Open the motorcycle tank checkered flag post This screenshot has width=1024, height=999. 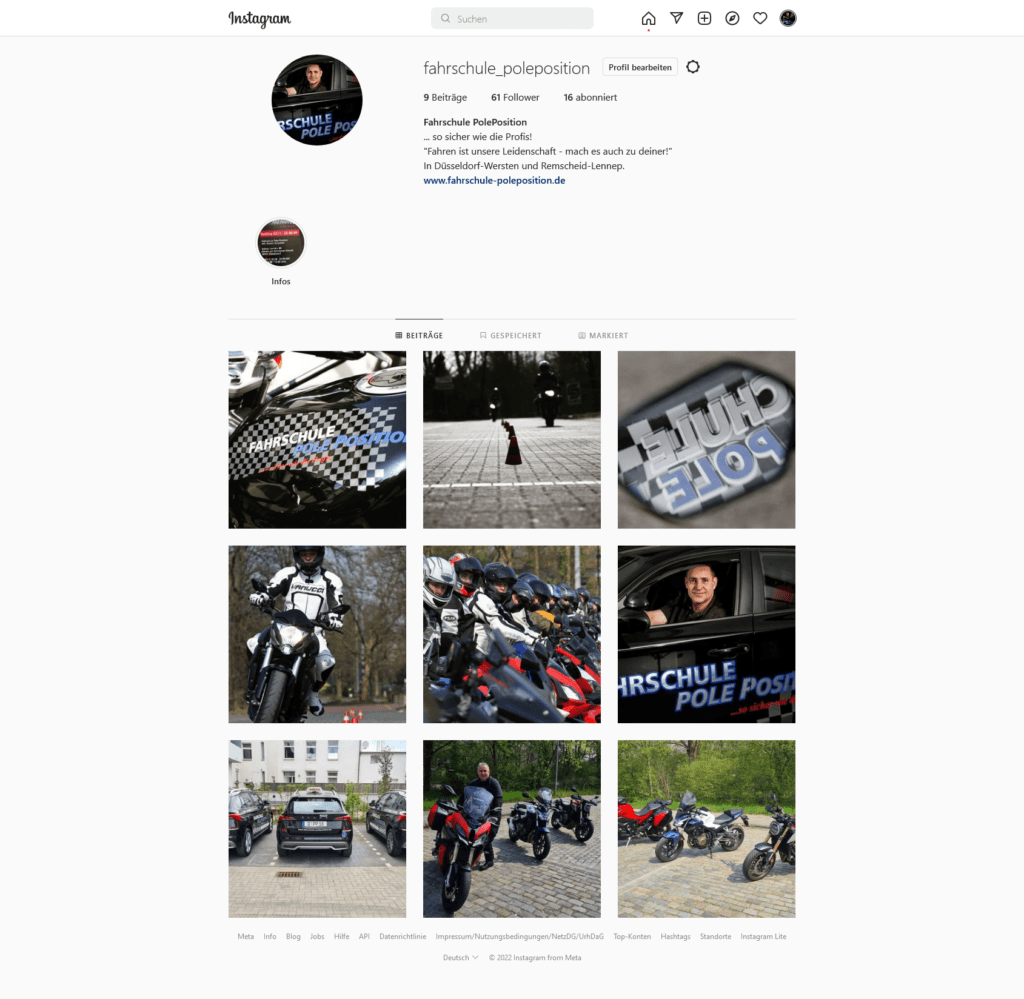(x=317, y=439)
